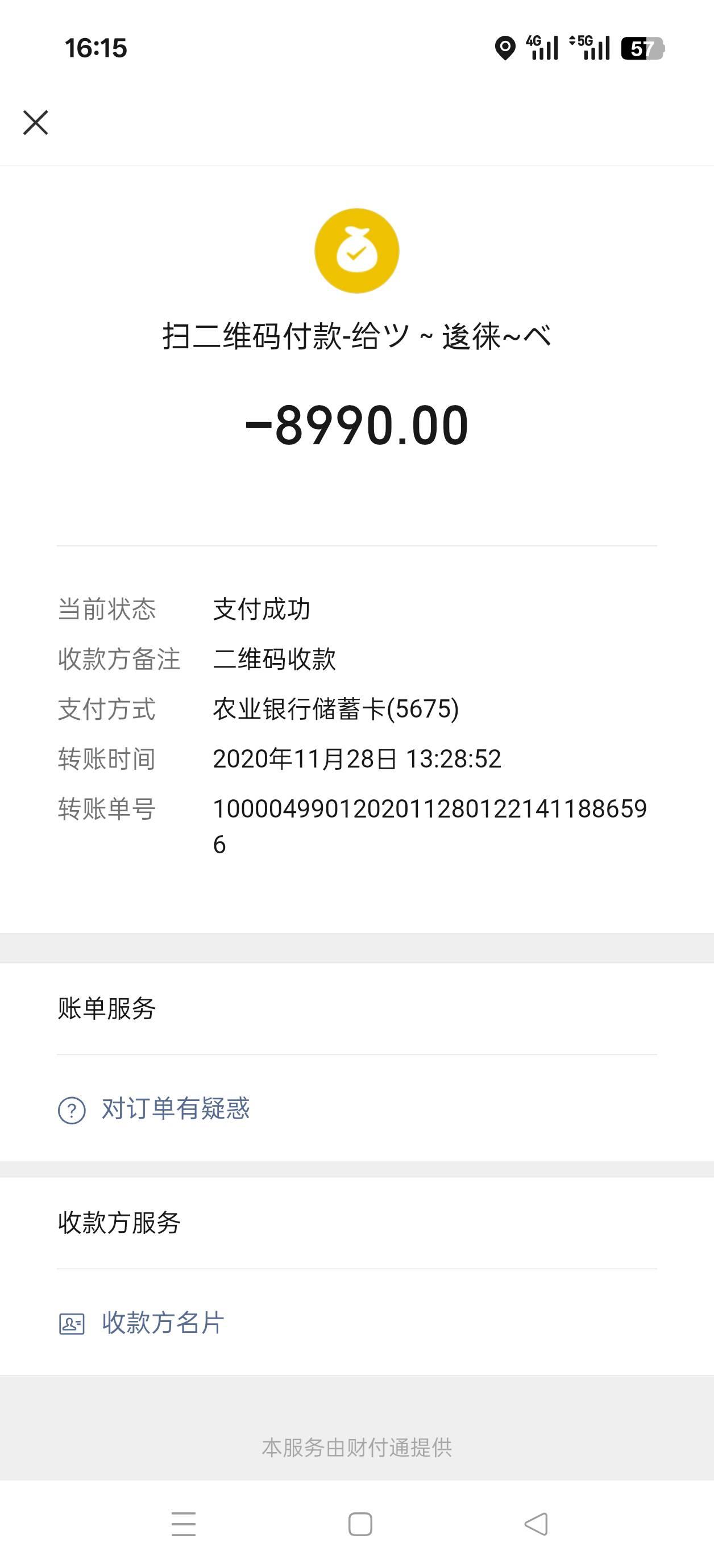Open 对订单有疑惑 order help
This screenshot has height=1568, width=714.
175,1108
